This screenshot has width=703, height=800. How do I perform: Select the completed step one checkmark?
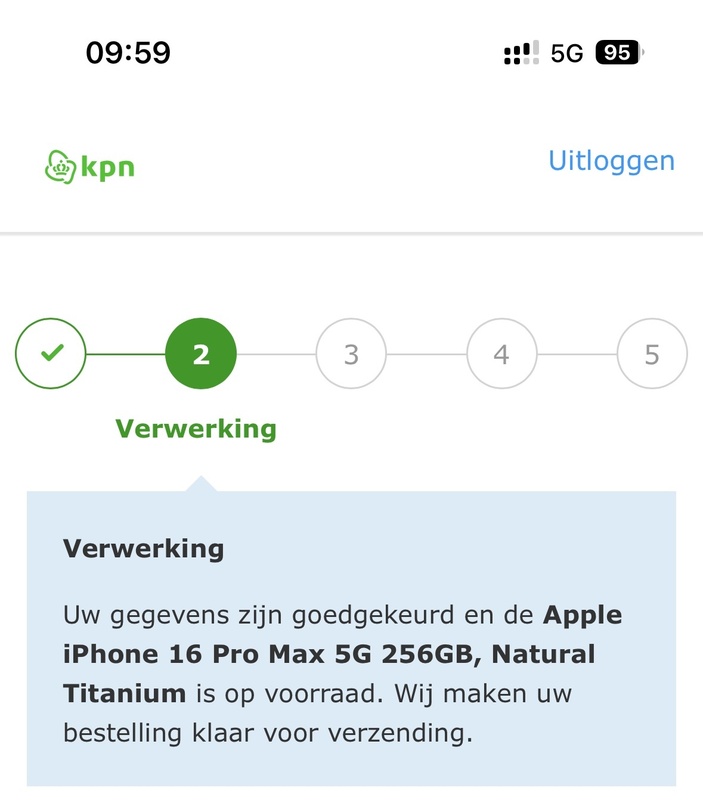tap(51, 354)
